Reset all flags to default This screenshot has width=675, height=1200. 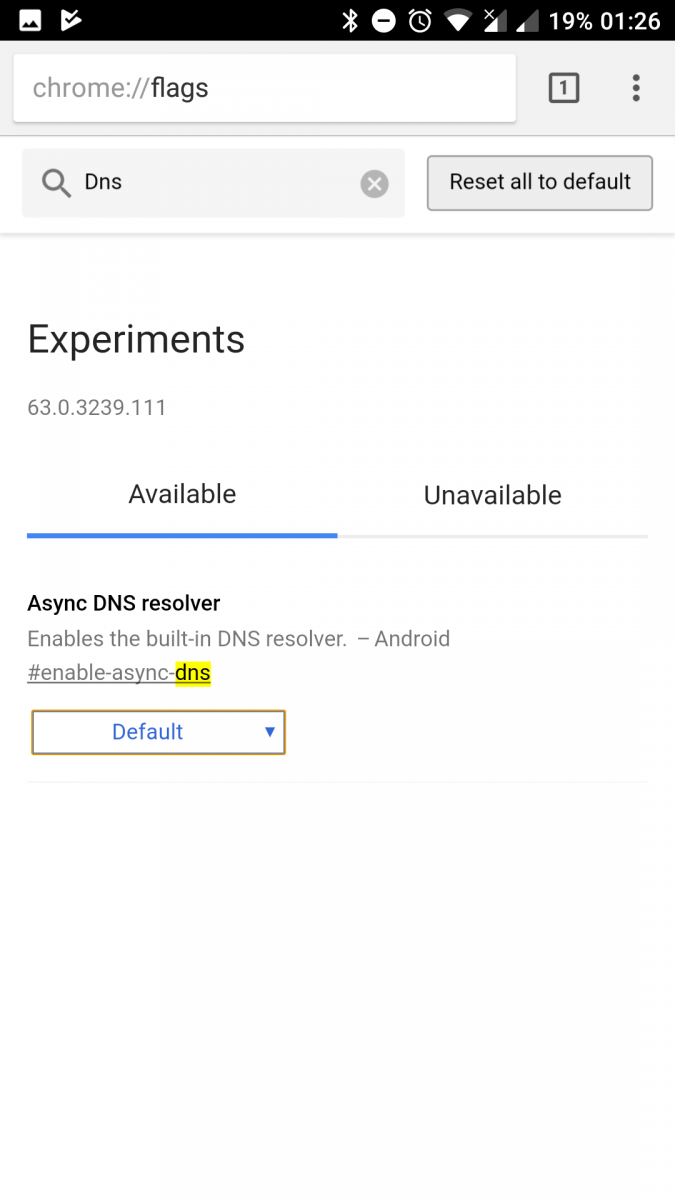click(x=540, y=183)
